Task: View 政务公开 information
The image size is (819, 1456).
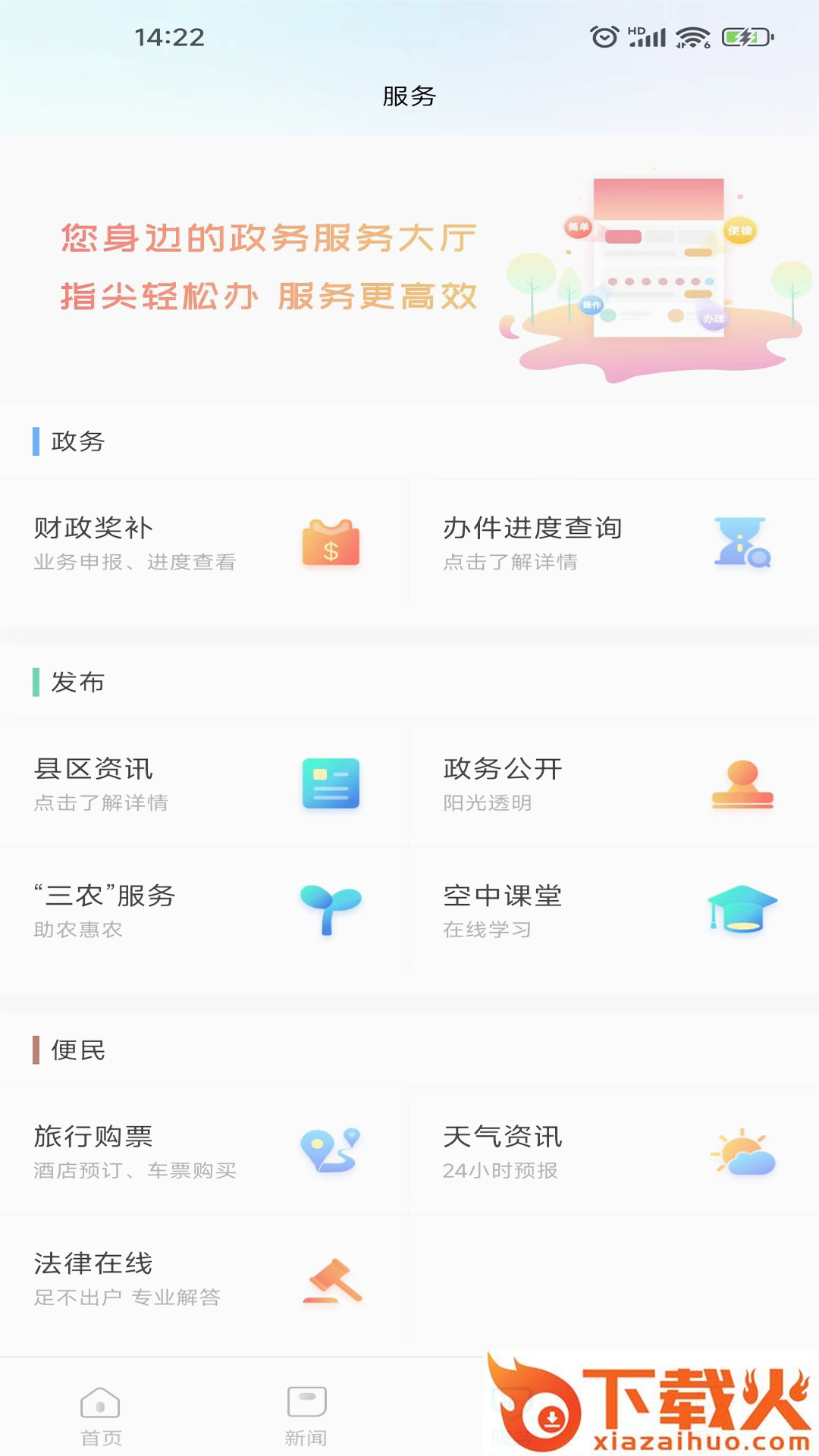Action: pyautogui.click(x=613, y=784)
